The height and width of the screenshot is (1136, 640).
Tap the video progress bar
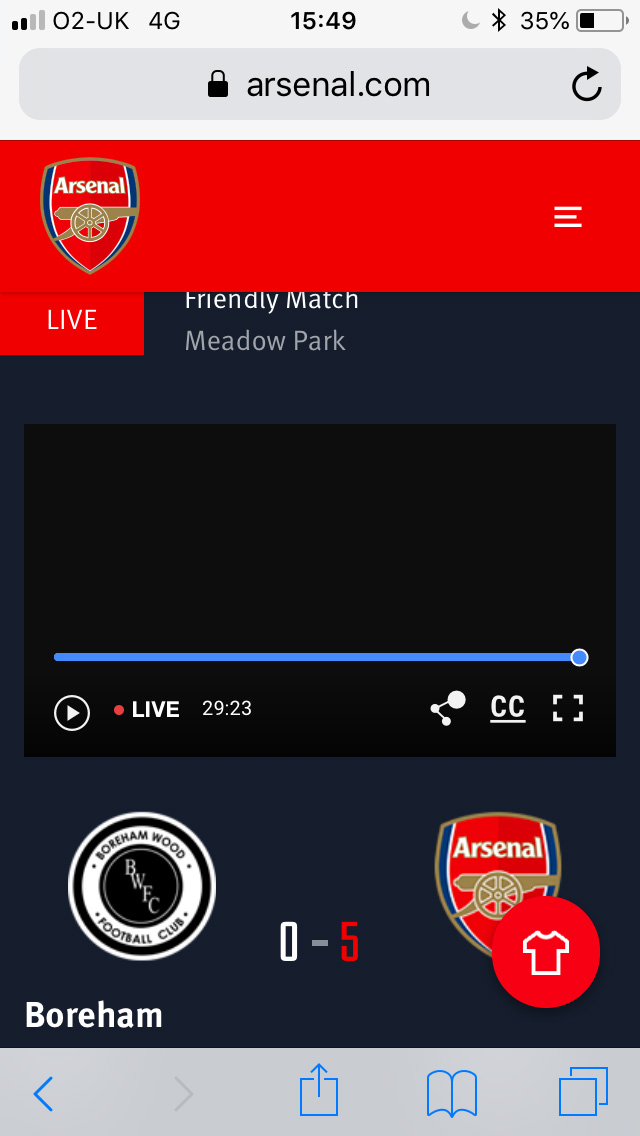click(315, 657)
